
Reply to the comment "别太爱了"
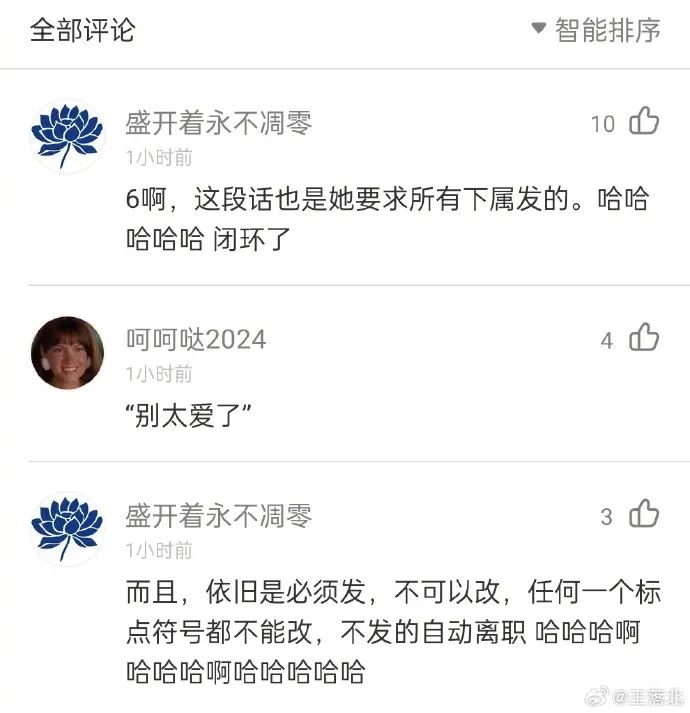tap(190, 416)
